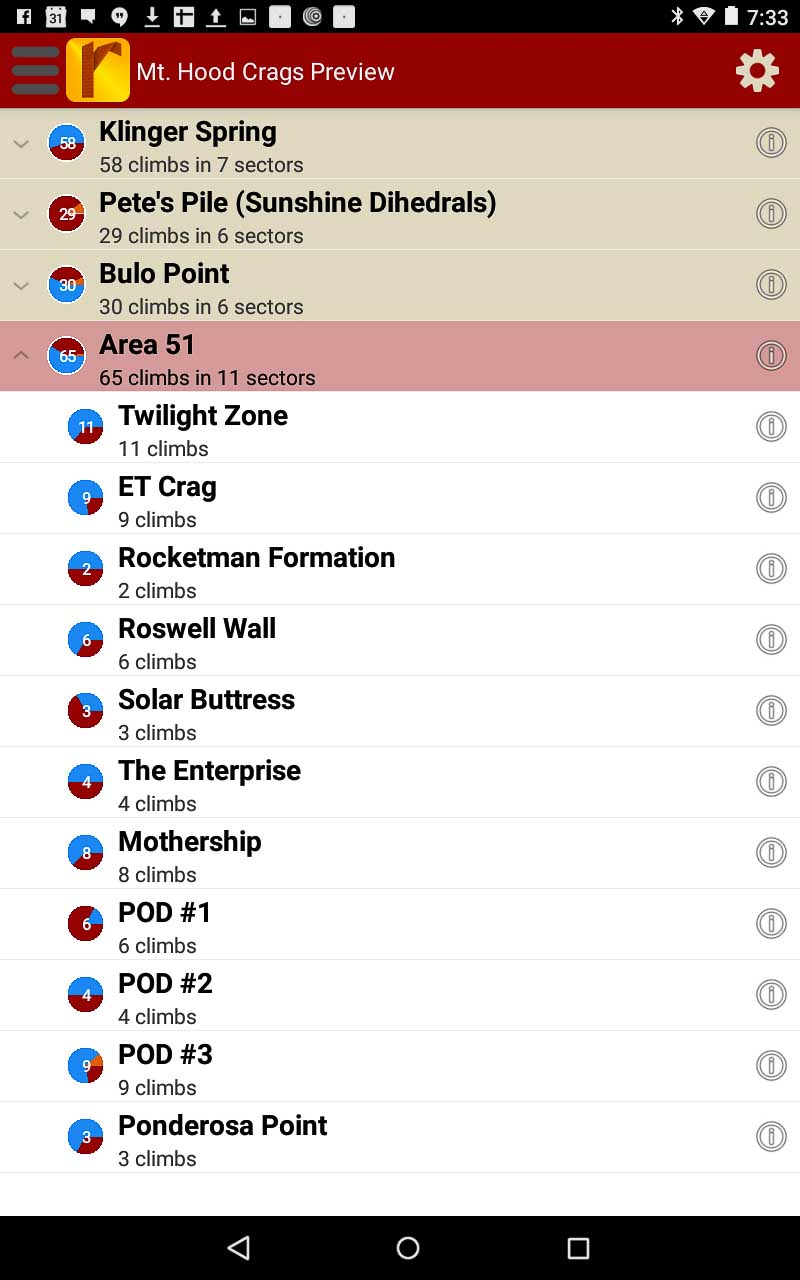
Task: Go to Solar Buttress
Action: click(206, 712)
